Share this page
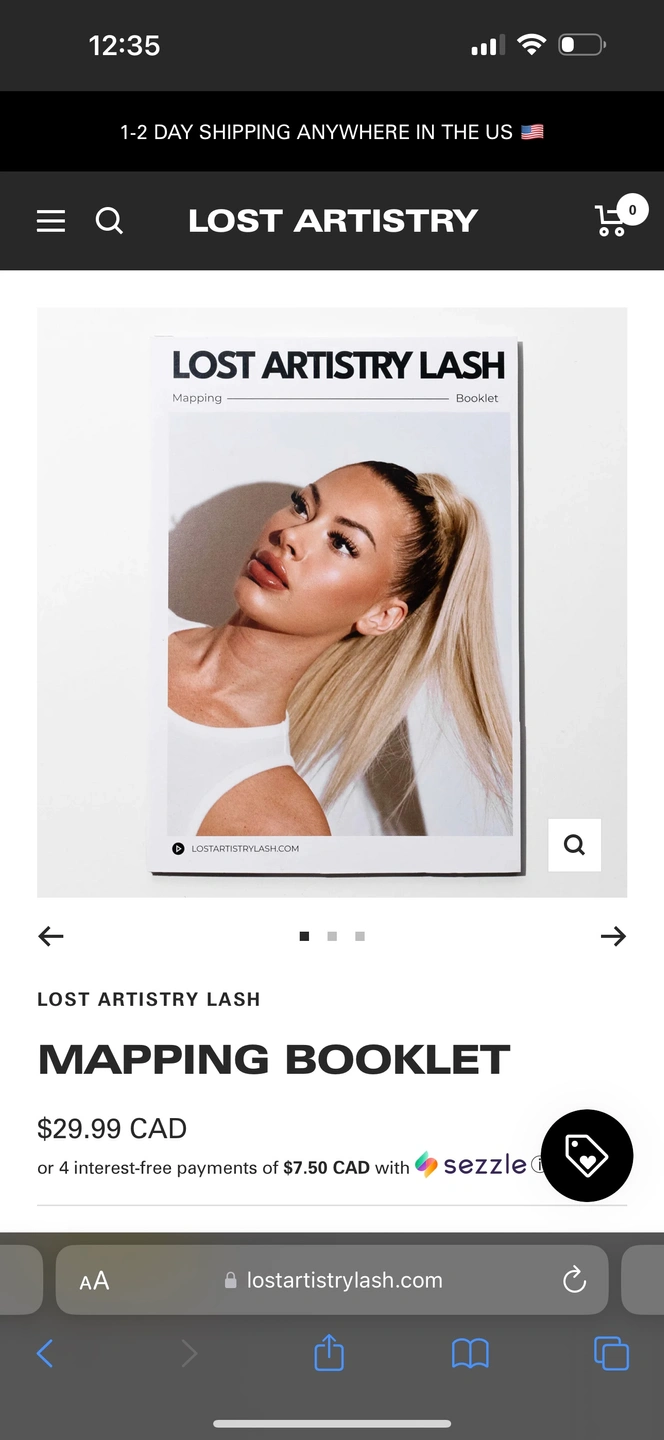 point(329,1354)
